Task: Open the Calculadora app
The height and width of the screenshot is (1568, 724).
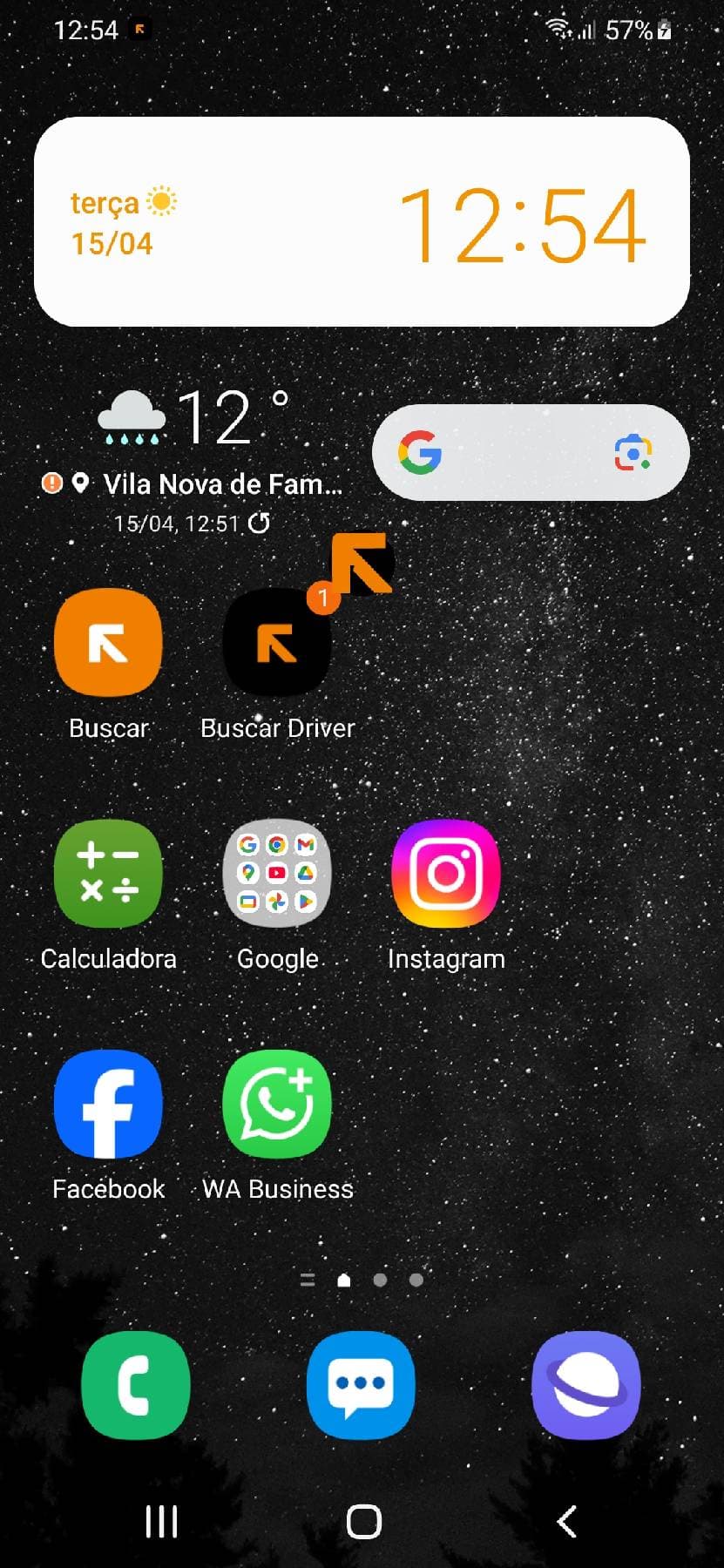Action: click(x=107, y=874)
